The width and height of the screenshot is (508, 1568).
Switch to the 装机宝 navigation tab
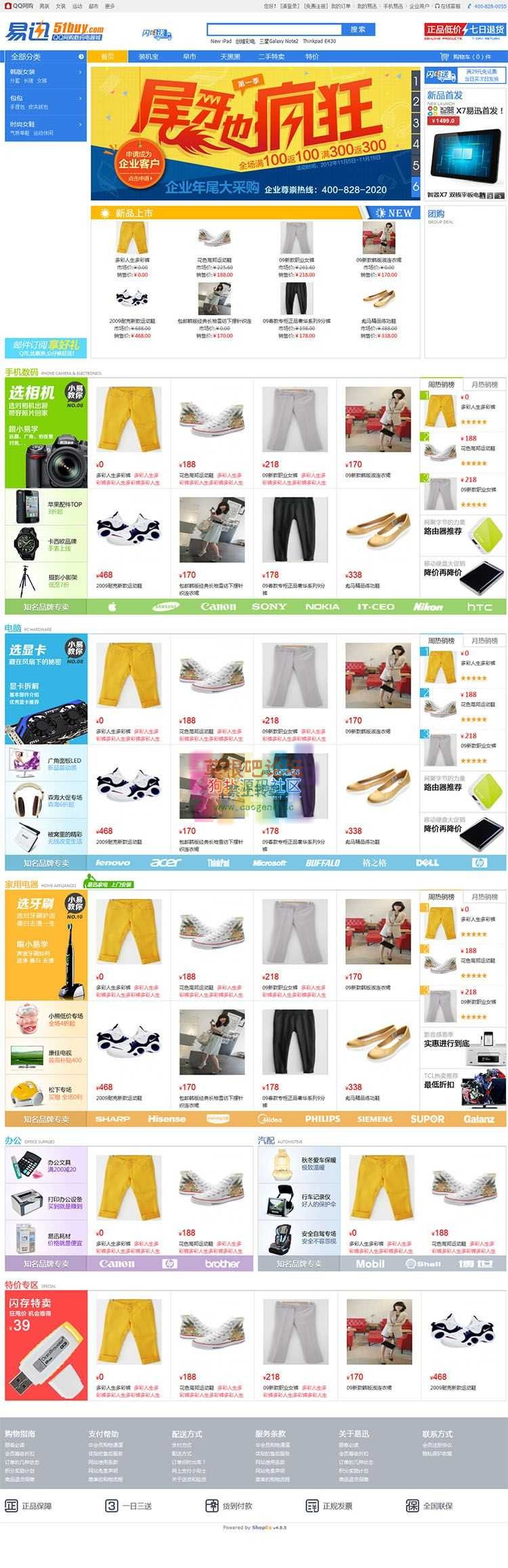click(148, 57)
